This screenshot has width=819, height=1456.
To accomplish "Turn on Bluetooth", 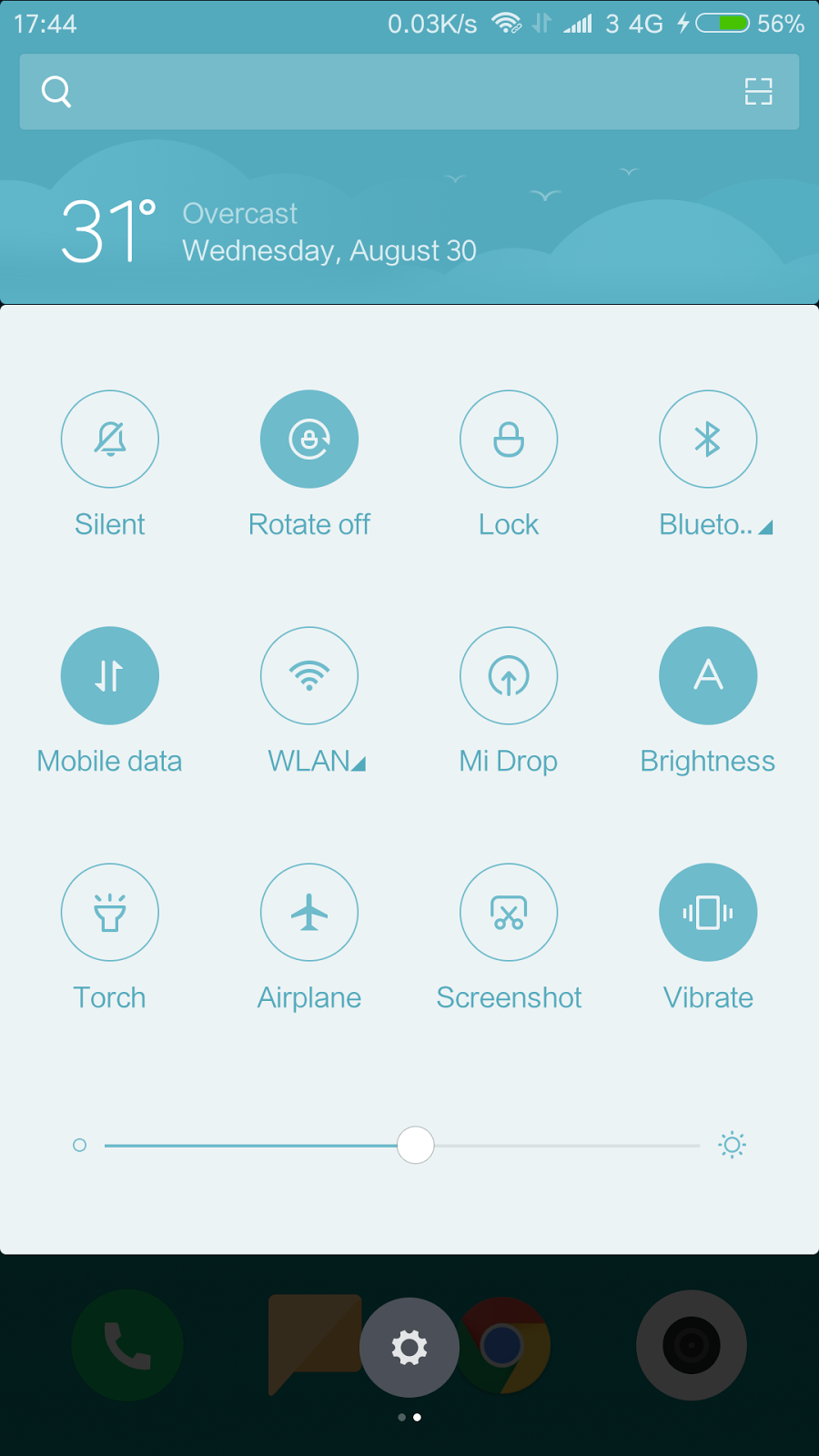I will click(x=708, y=440).
